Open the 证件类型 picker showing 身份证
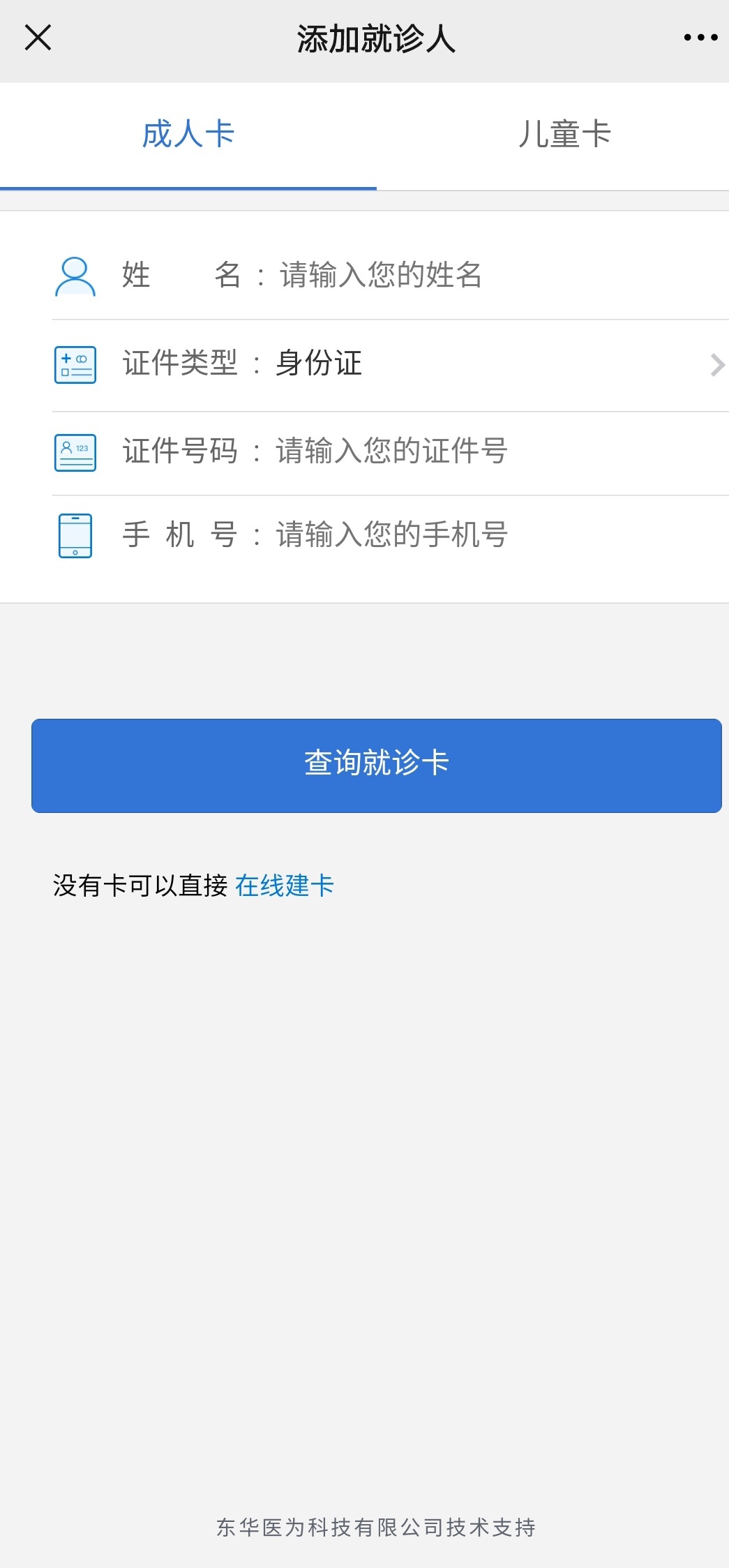Viewport: 729px width, 1568px height. 488,364
